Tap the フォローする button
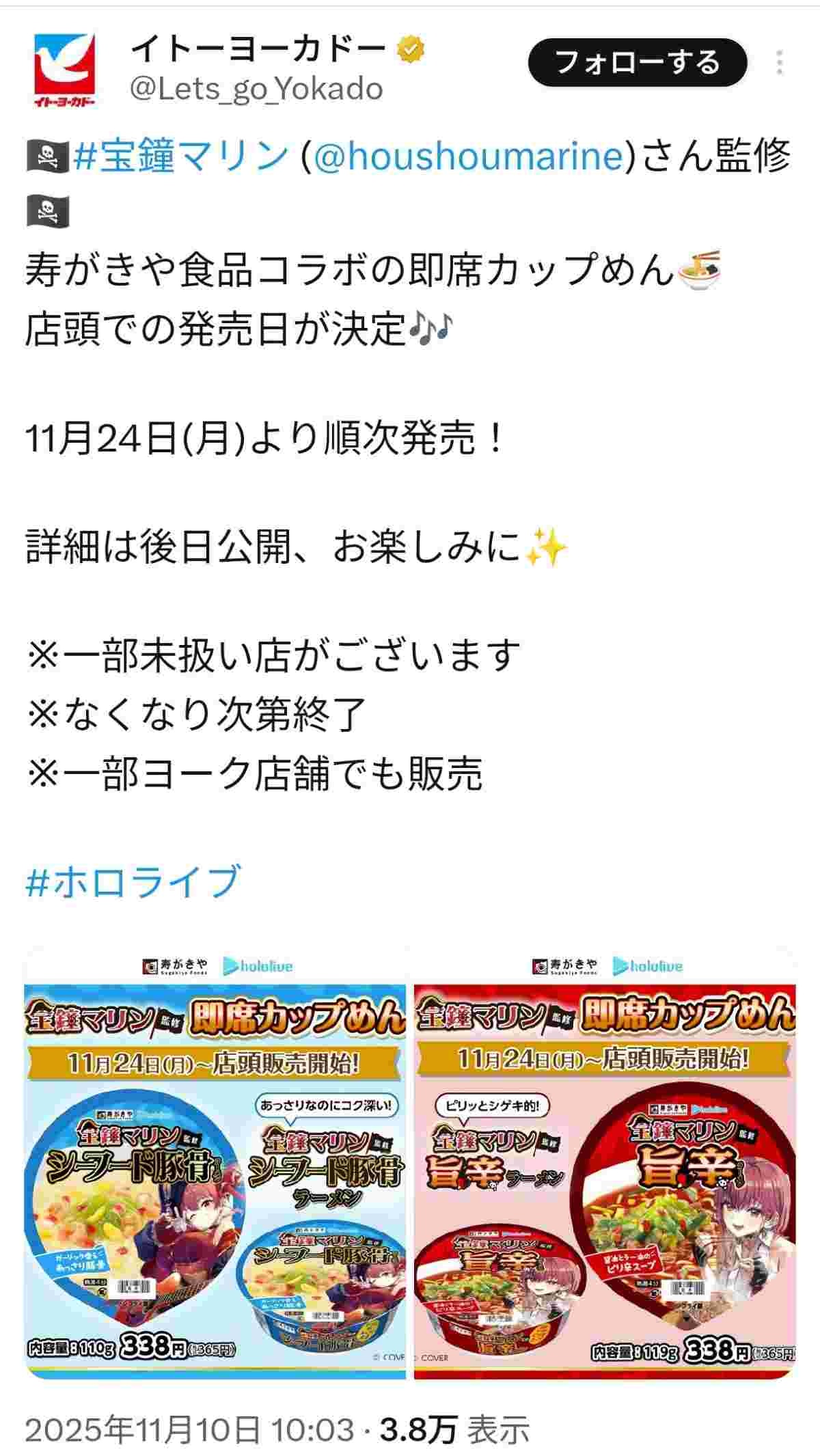This screenshot has width=820, height=1456. 637,63
